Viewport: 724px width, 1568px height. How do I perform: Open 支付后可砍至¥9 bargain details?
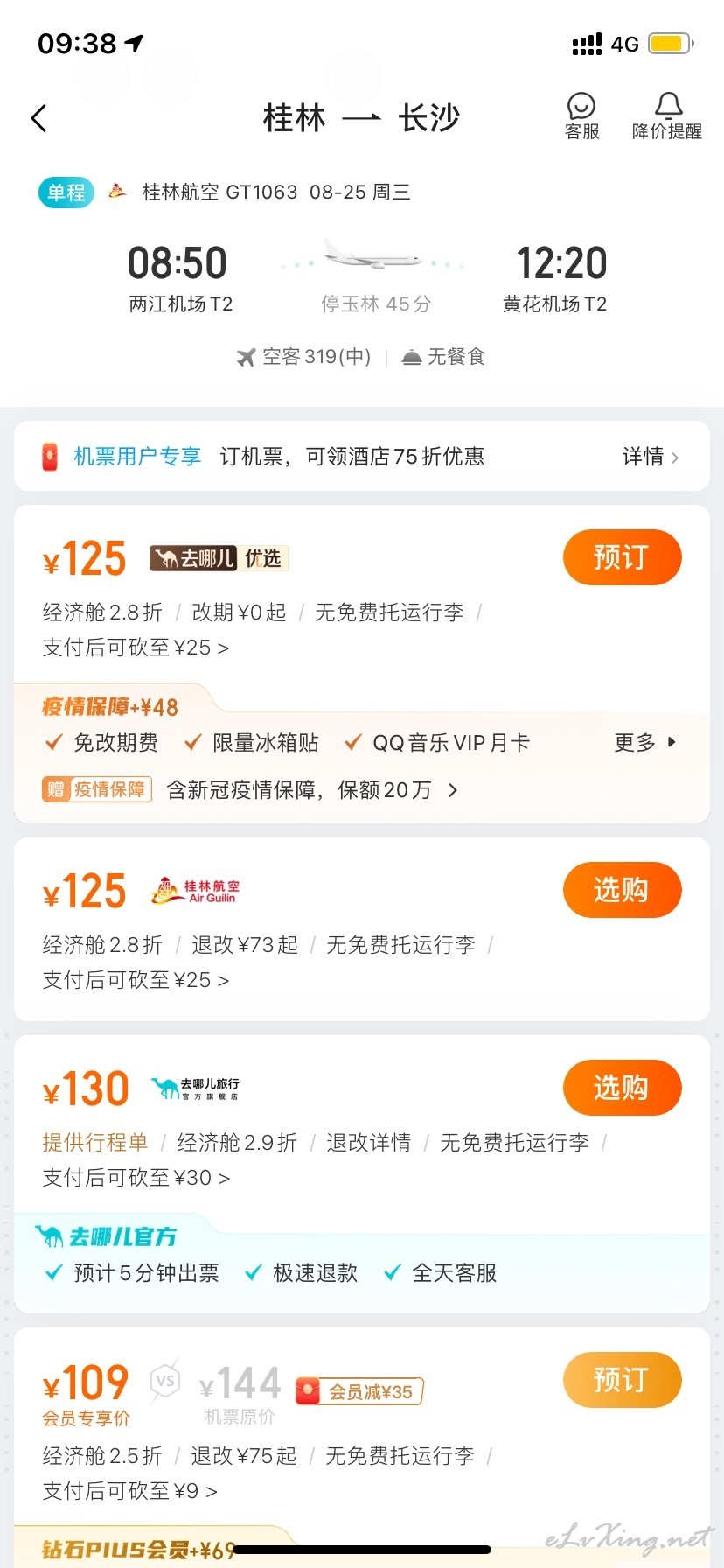pos(130,1491)
